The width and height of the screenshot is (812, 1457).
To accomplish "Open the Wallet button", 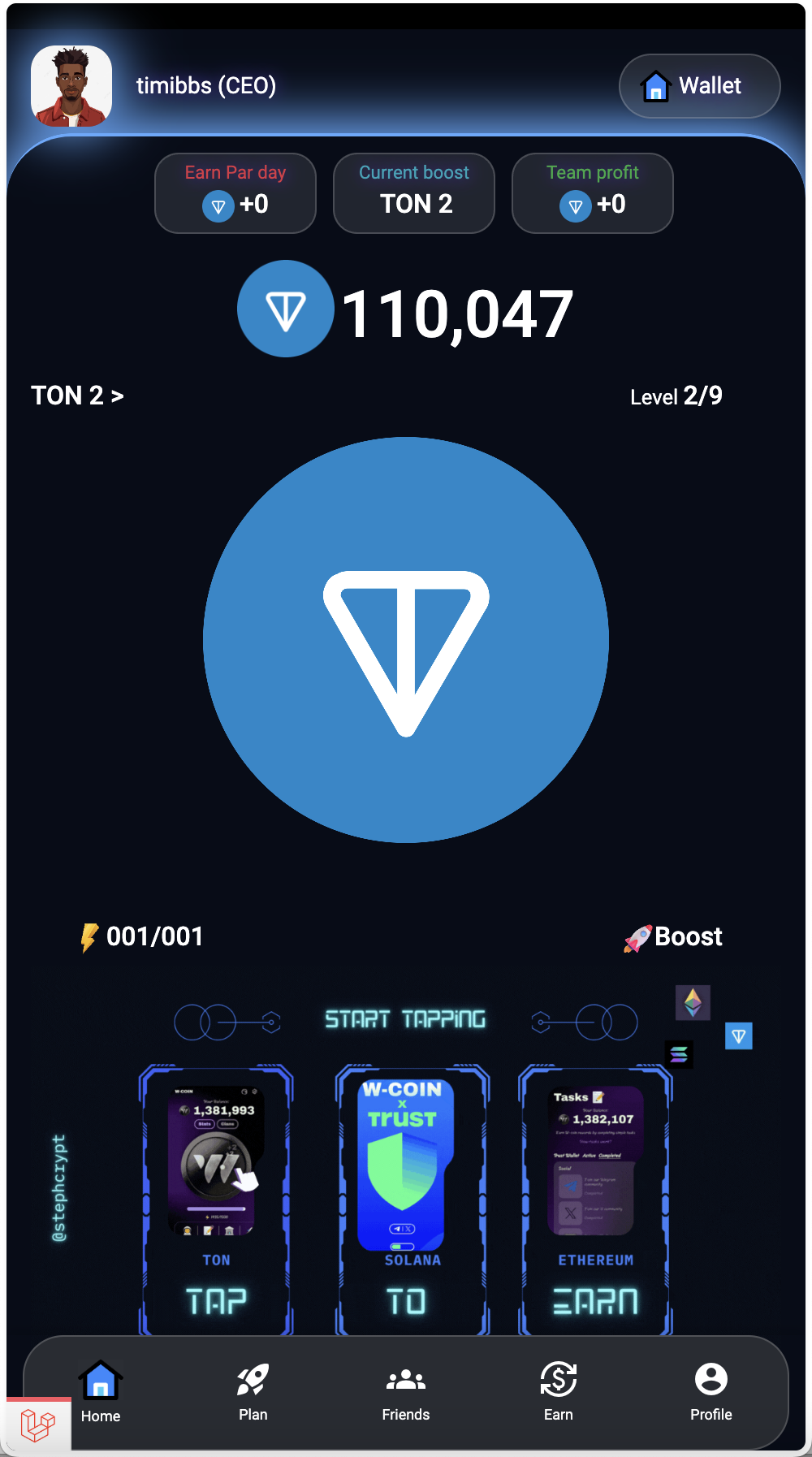I will 699,86.
